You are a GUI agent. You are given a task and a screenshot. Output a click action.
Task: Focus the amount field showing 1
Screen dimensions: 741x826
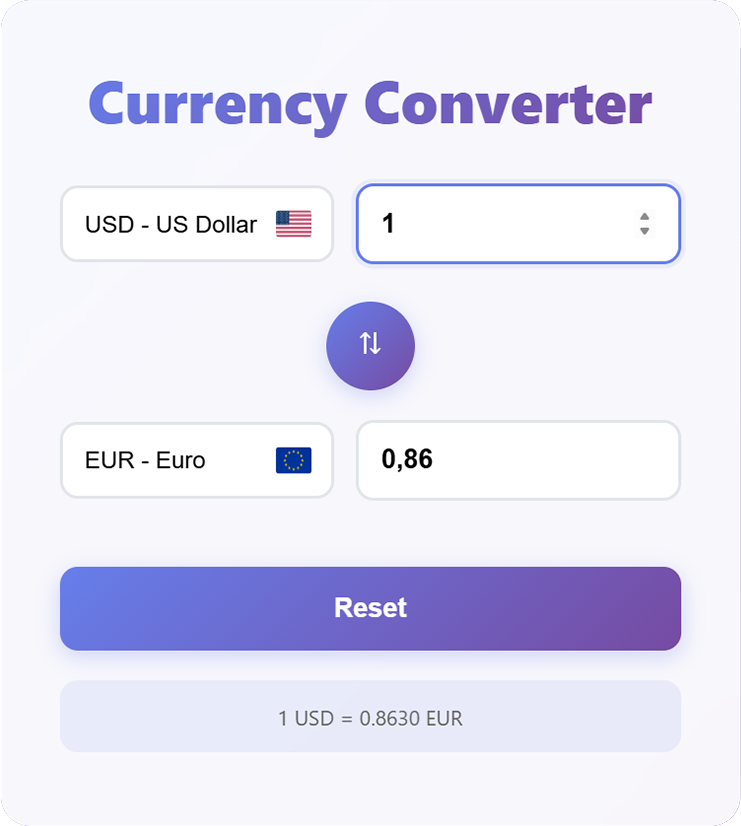point(490,224)
